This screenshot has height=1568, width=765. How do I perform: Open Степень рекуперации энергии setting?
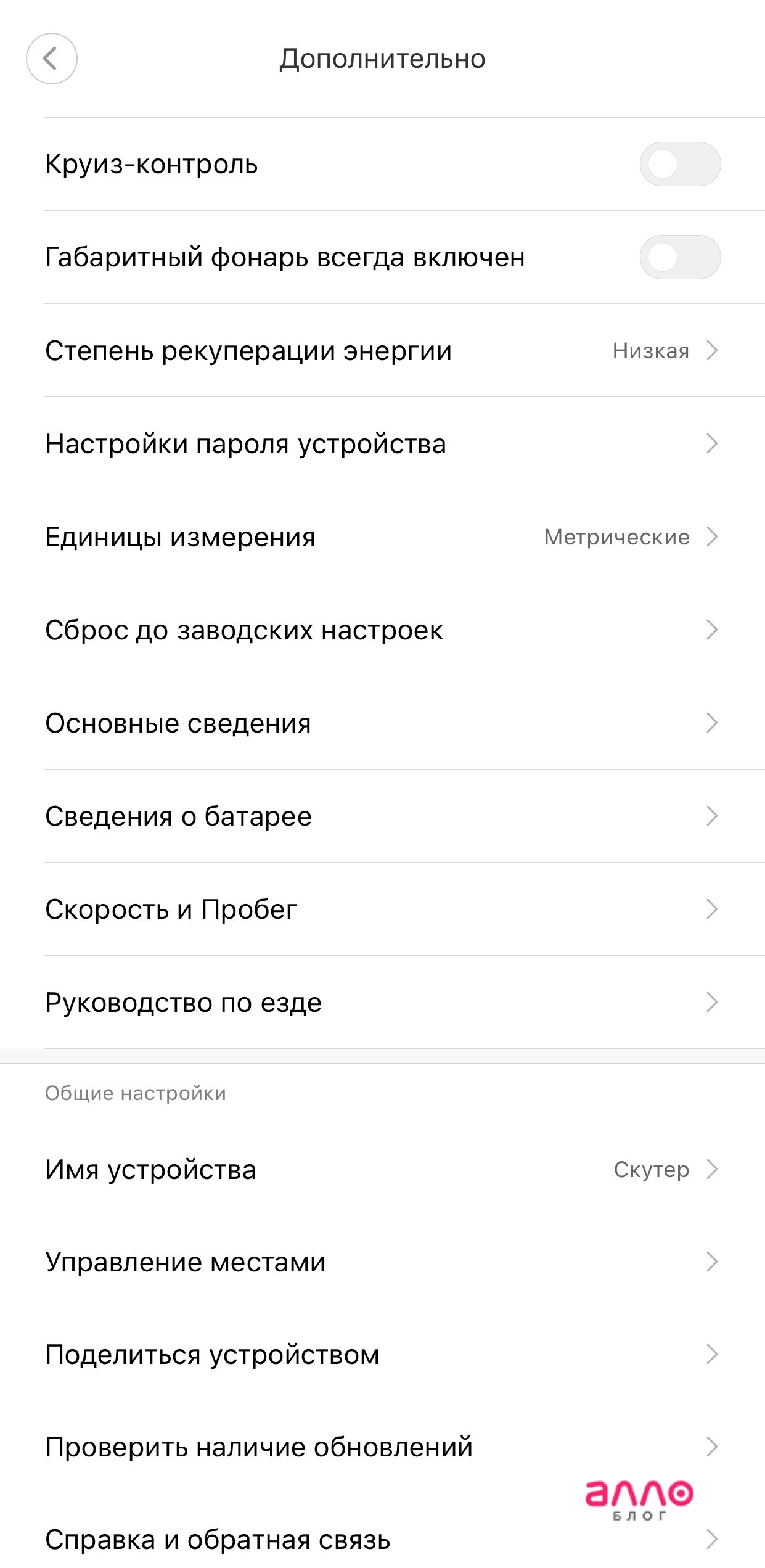click(382, 351)
